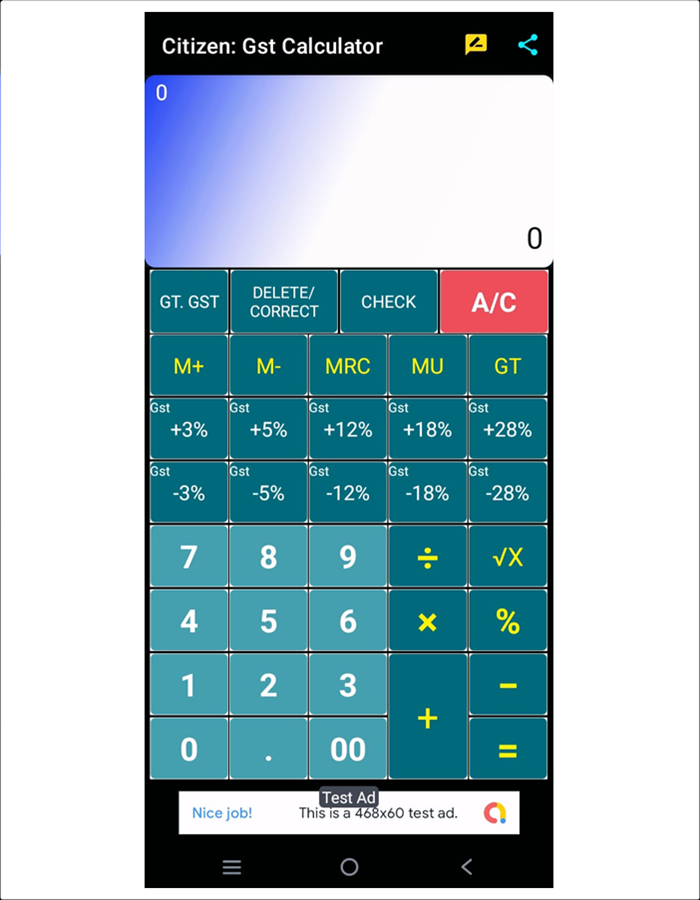Subtract 12% GST from the amount
The width and height of the screenshot is (700, 900).
[x=348, y=492]
